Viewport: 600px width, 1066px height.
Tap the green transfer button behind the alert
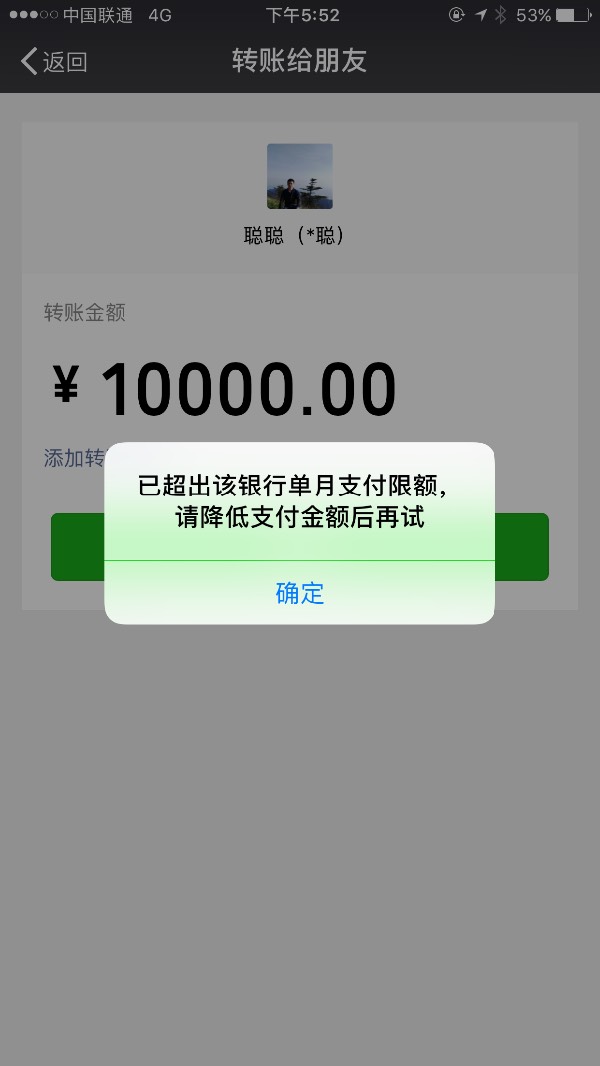(522, 546)
